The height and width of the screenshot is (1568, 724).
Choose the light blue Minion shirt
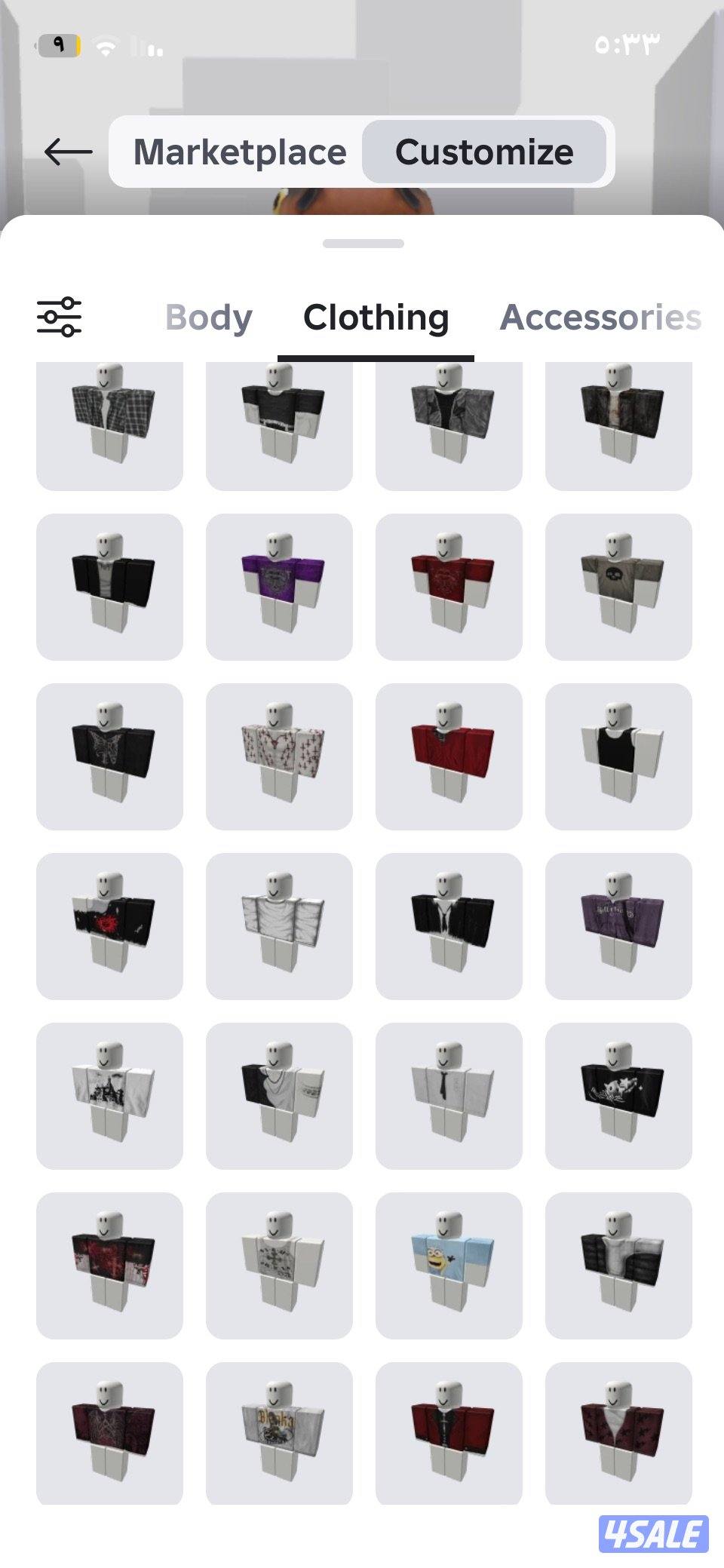coord(449,1266)
